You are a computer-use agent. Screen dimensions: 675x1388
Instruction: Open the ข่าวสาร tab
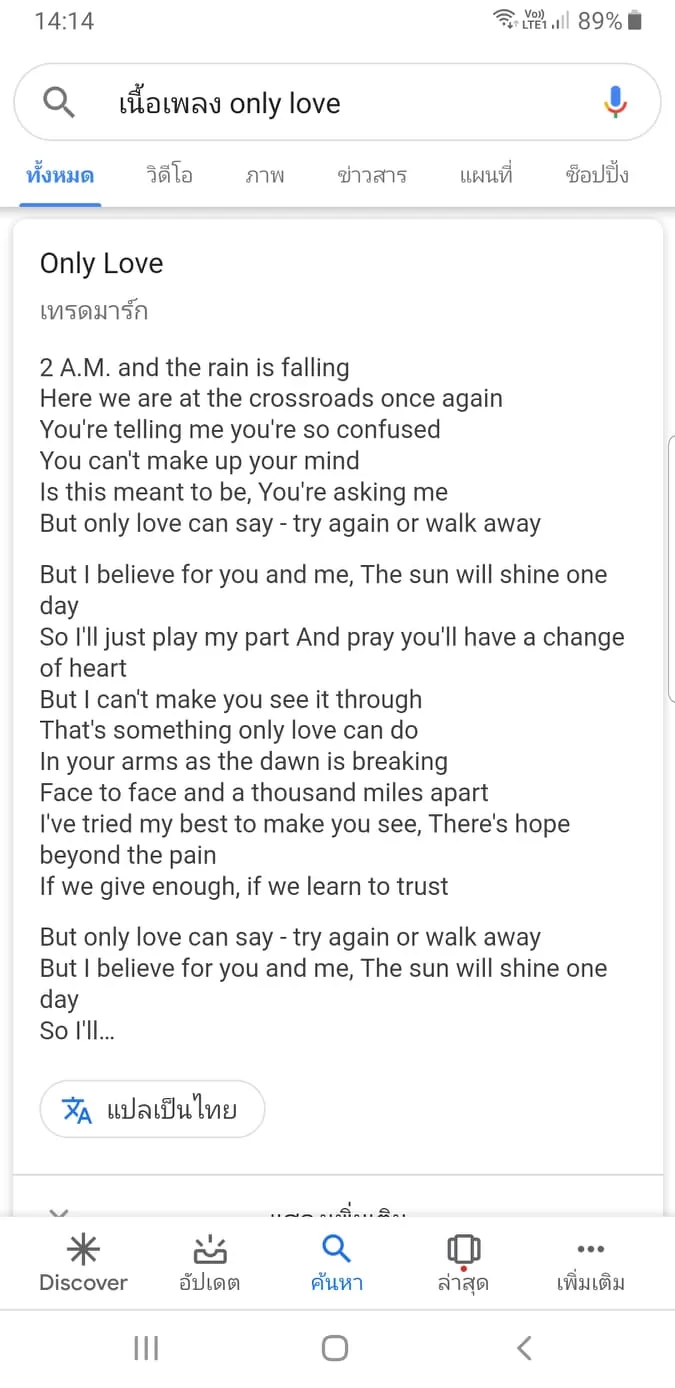point(372,175)
